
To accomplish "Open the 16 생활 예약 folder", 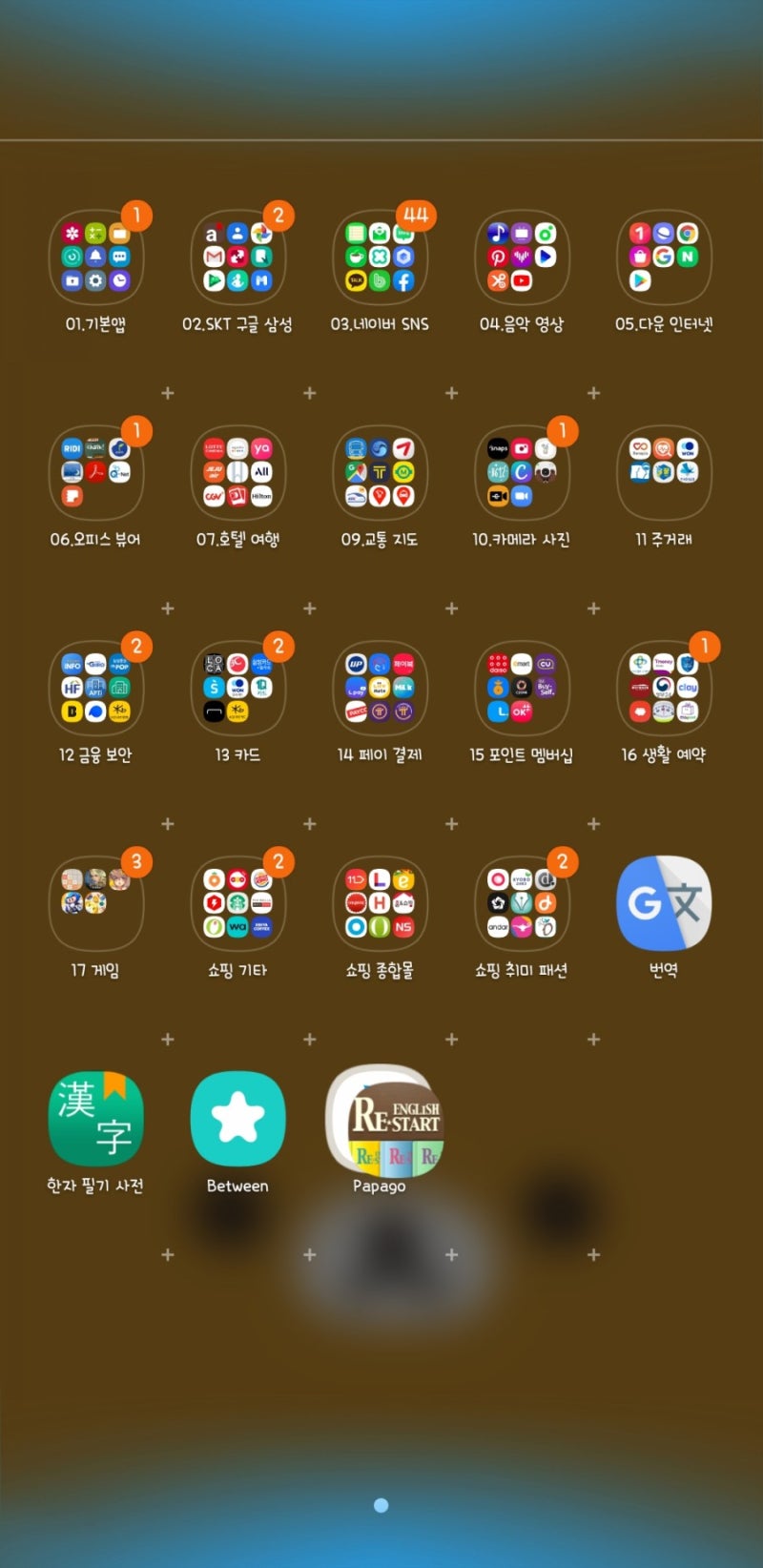I will coord(664,689).
